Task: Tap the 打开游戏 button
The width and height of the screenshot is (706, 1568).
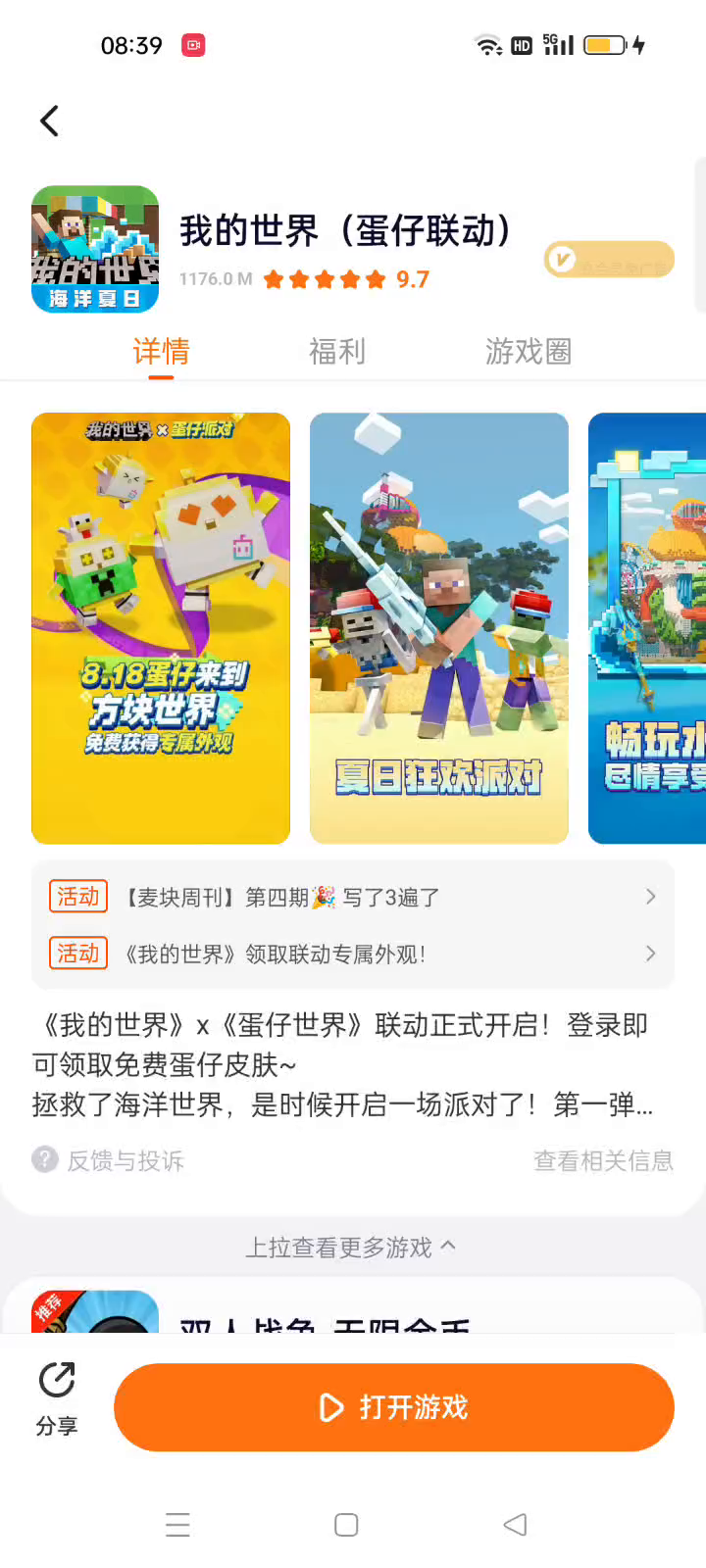Action: coord(394,1407)
